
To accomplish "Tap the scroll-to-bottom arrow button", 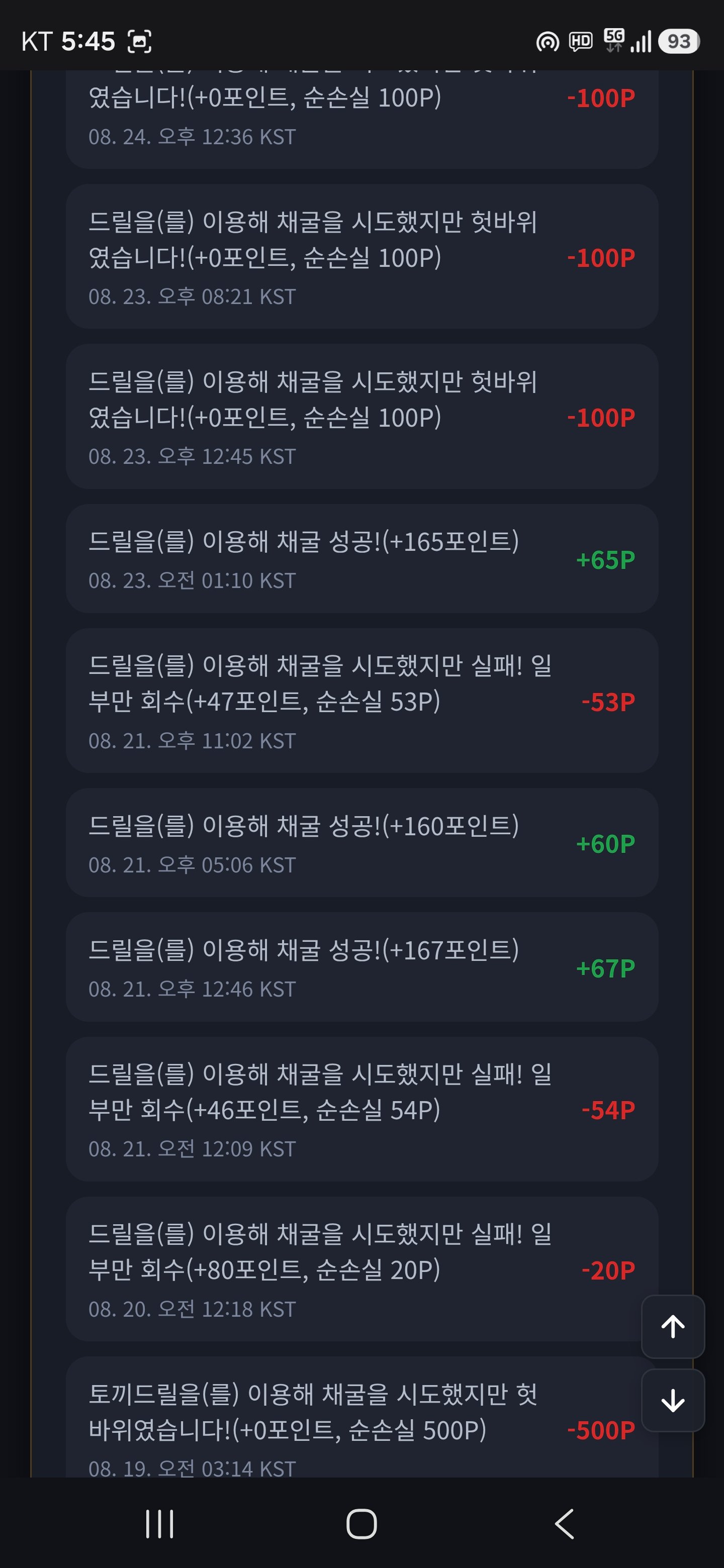I will [673, 1400].
